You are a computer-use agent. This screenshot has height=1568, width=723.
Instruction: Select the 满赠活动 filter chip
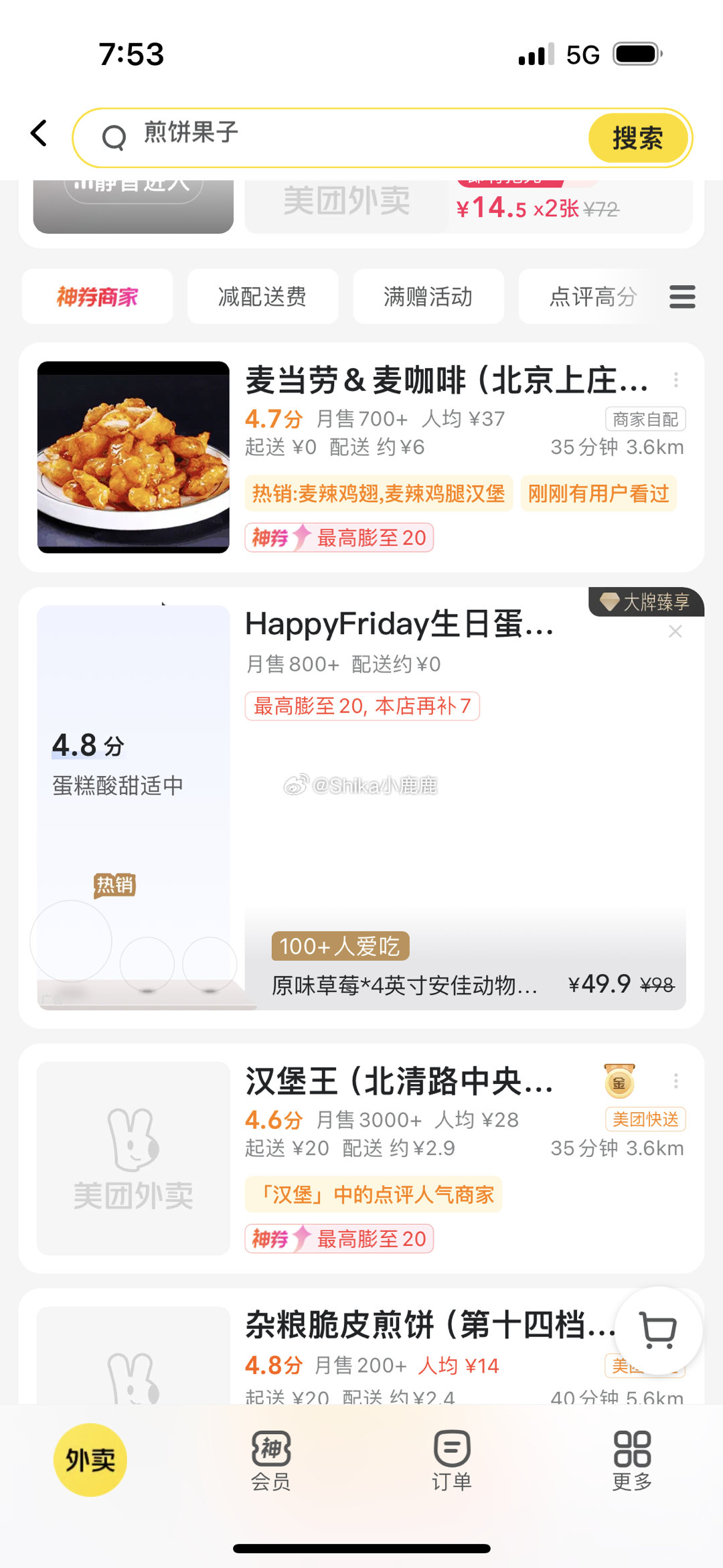(x=428, y=297)
